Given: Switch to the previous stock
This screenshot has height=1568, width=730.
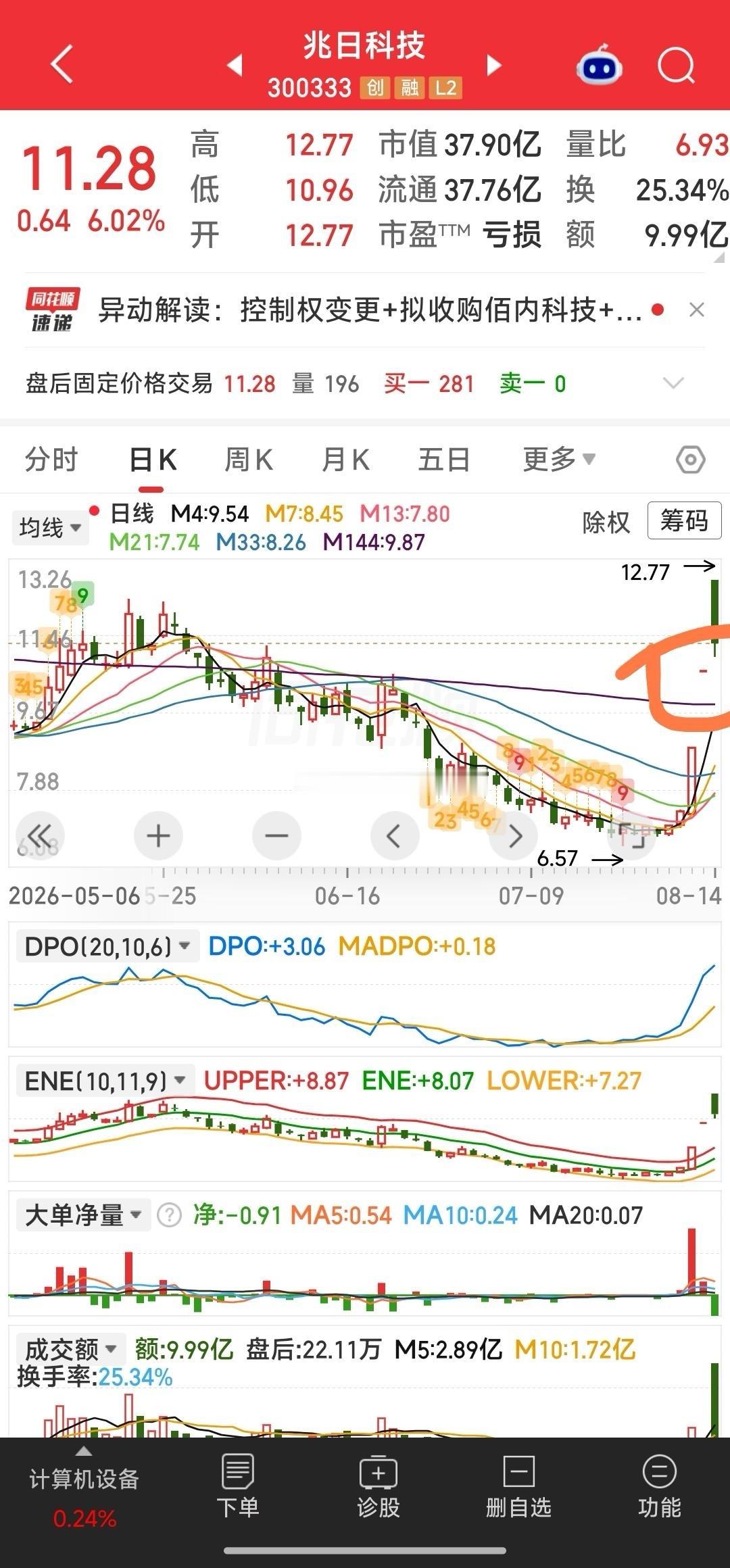Looking at the screenshot, I should [x=235, y=65].
